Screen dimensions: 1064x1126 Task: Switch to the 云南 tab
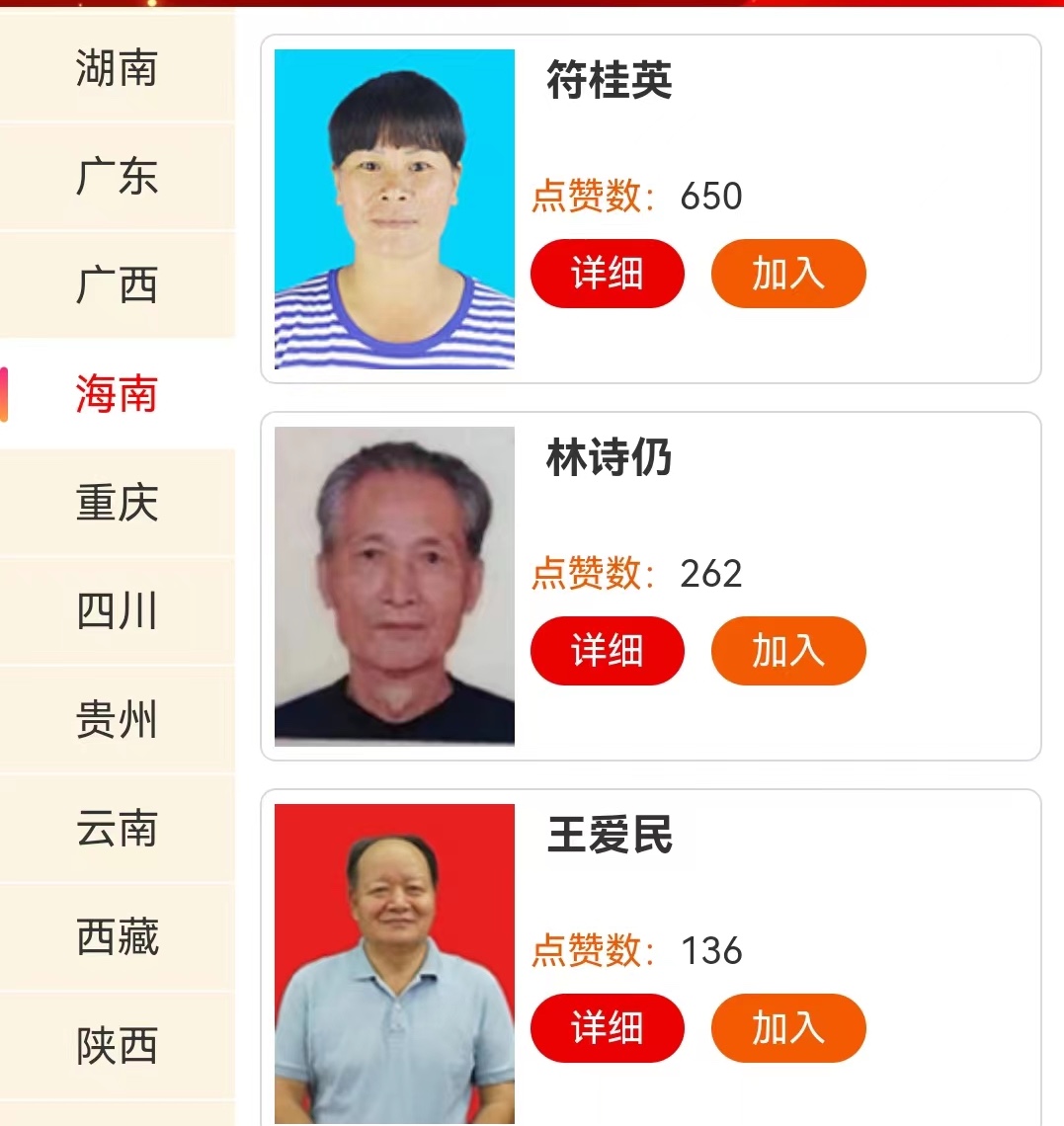pyautogui.click(x=117, y=830)
